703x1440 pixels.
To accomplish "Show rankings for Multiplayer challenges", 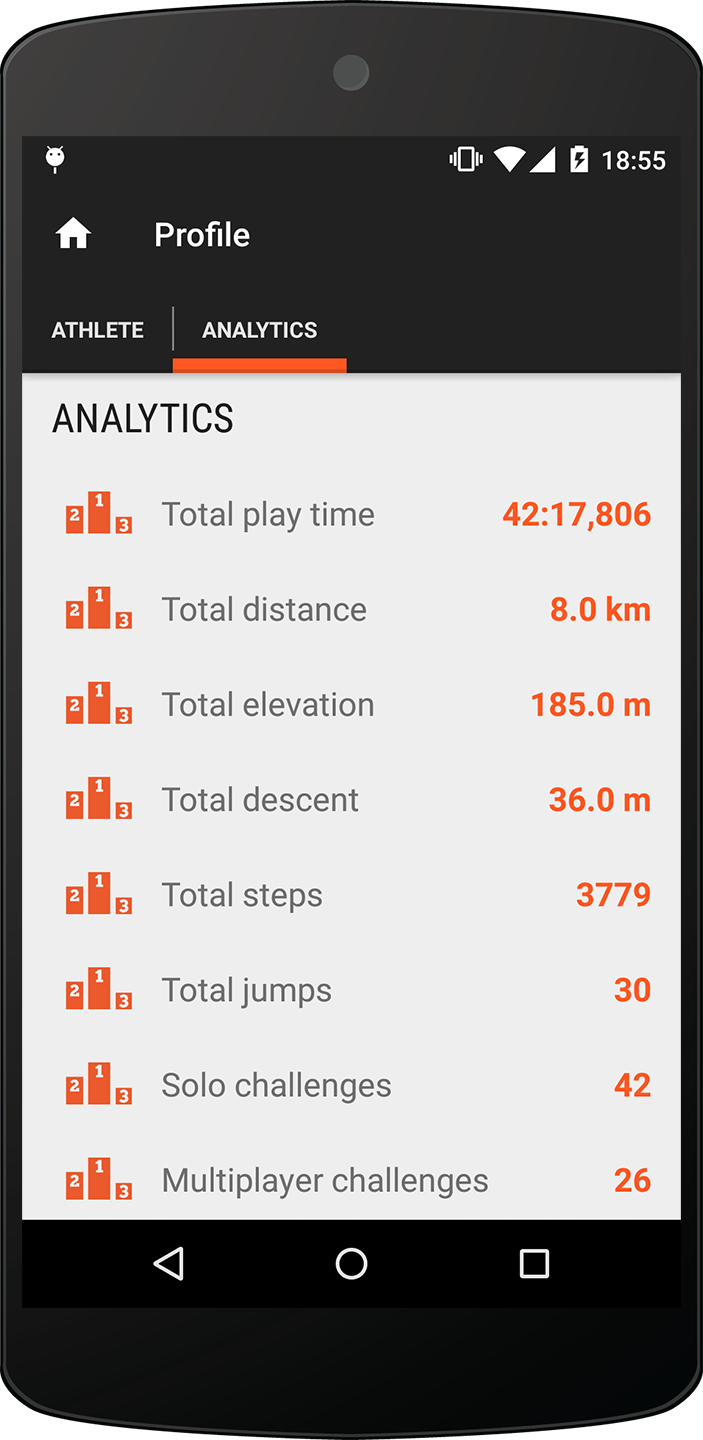I will pyautogui.click(x=99, y=1179).
